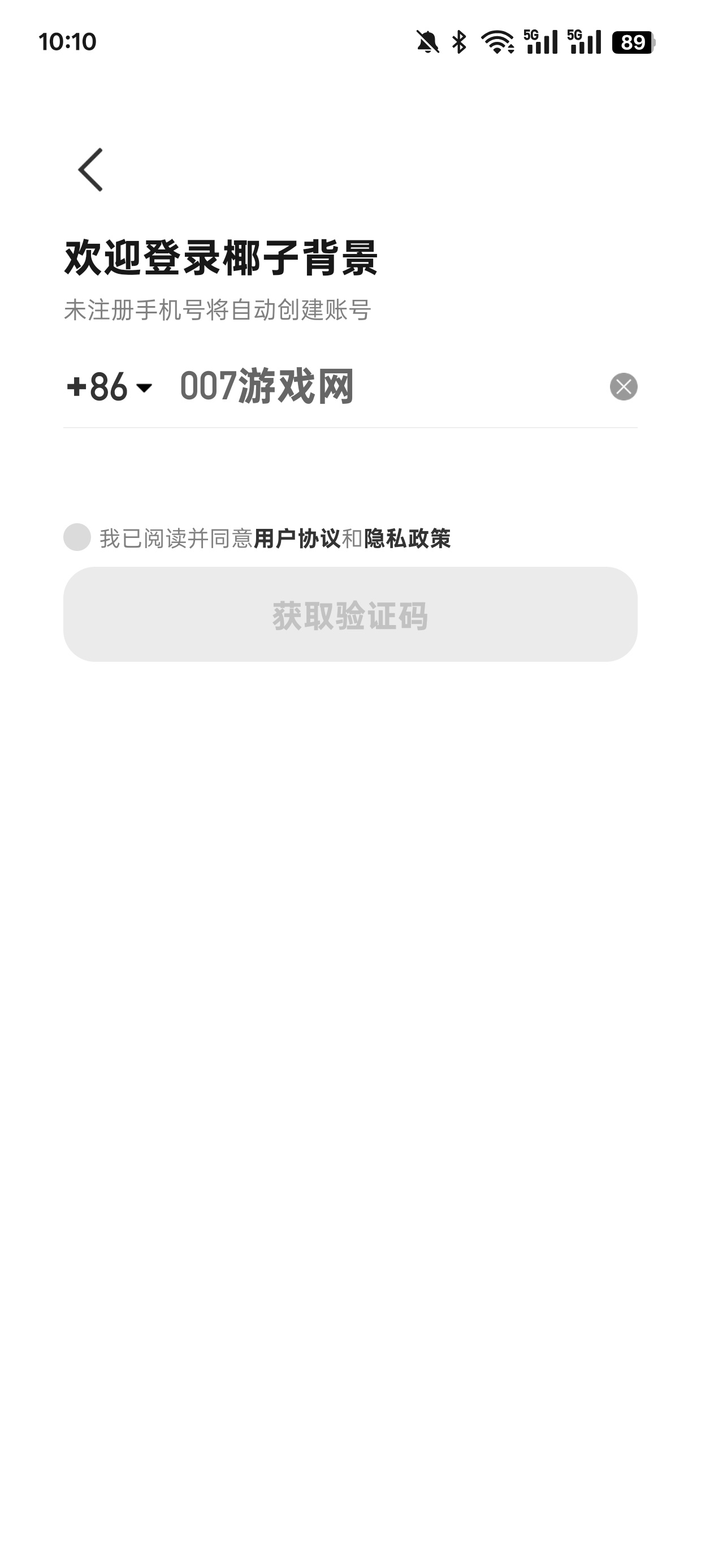Open the 用户协议 user agreement
The image size is (701, 1568).
coord(297,537)
